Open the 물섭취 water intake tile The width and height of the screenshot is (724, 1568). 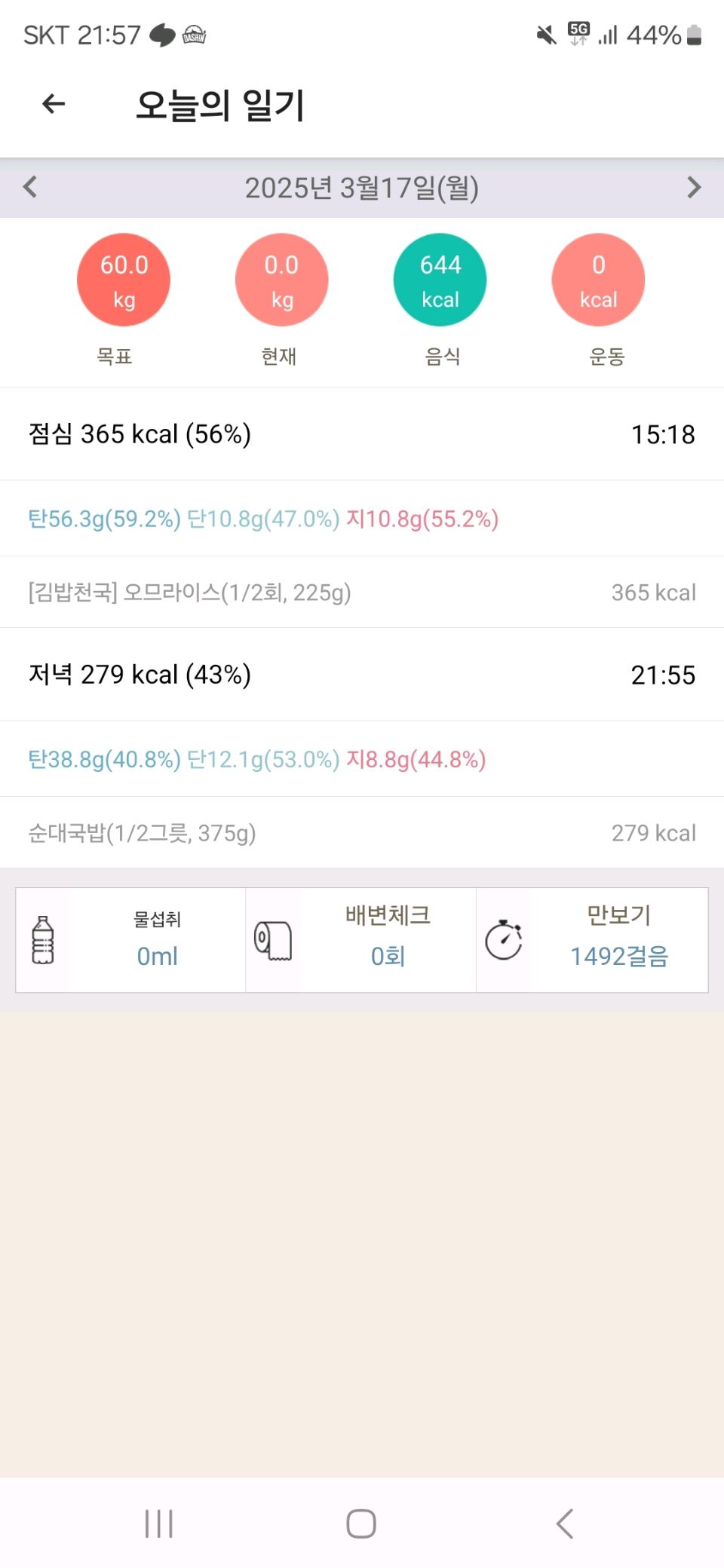(x=130, y=940)
